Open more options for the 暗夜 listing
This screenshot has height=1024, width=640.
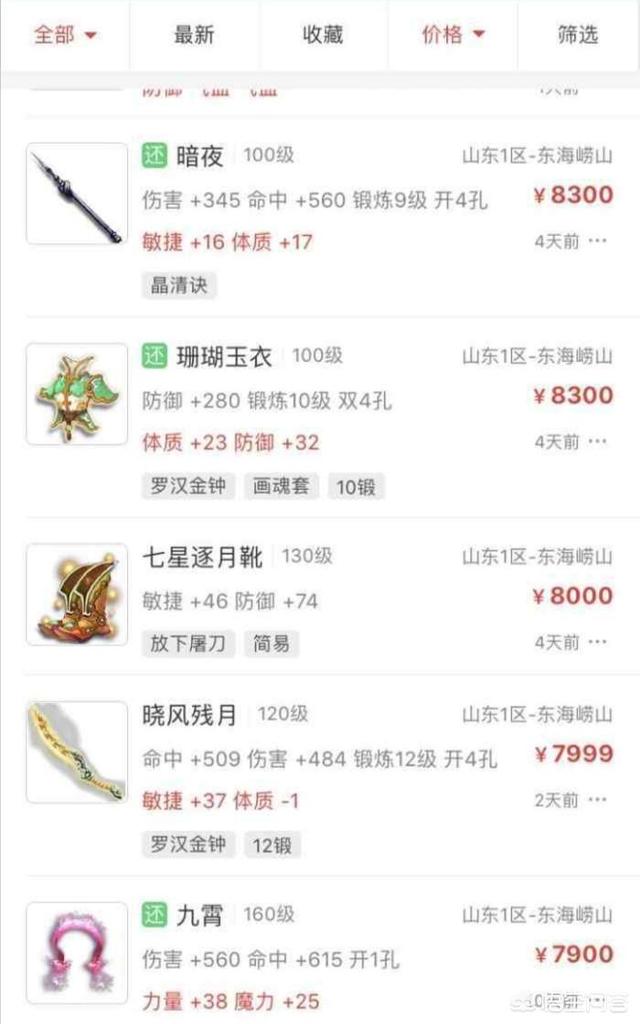(x=597, y=241)
